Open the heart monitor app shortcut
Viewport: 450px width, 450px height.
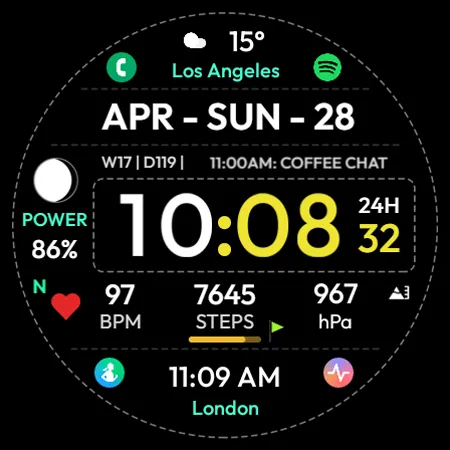click(x=338, y=373)
